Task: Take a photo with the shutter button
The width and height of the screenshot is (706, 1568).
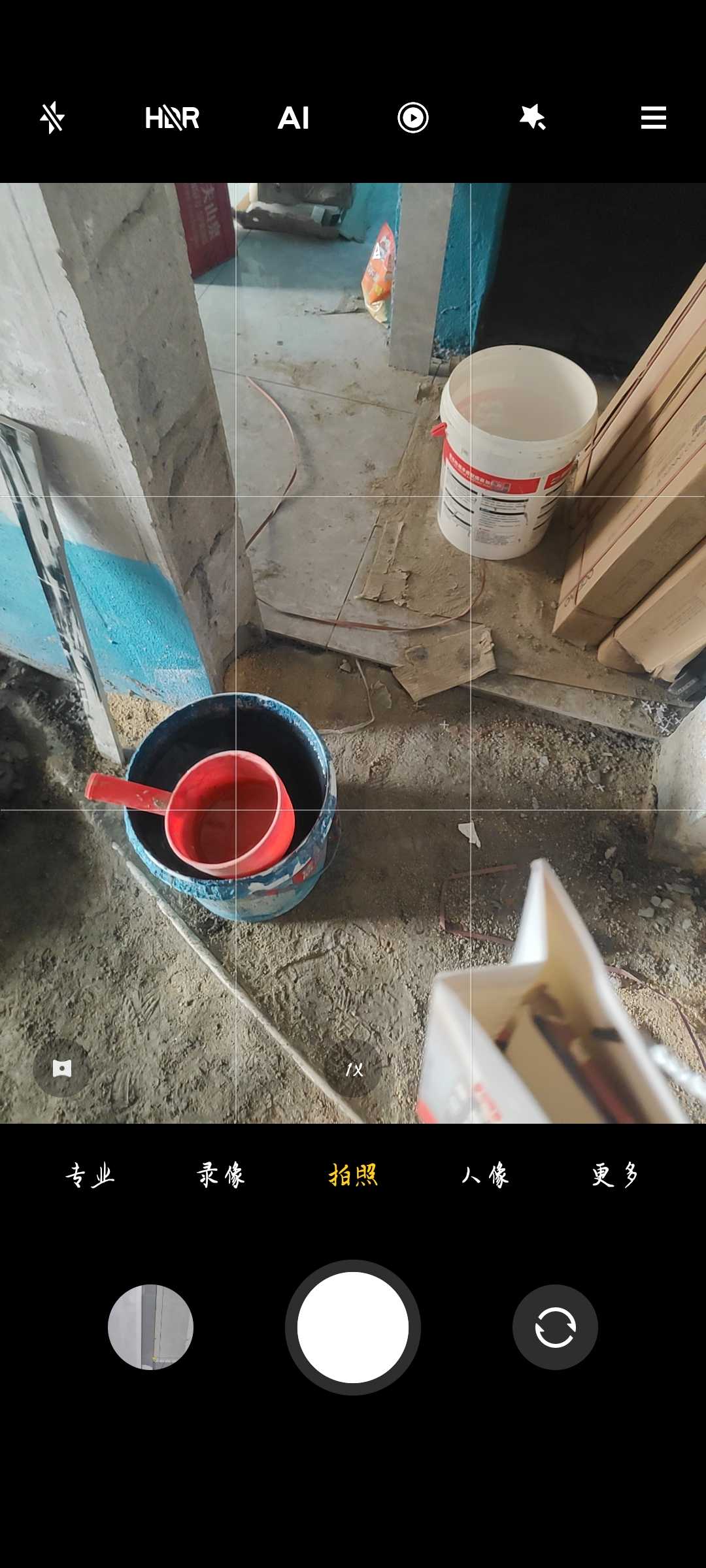Action: pyautogui.click(x=353, y=1327)
